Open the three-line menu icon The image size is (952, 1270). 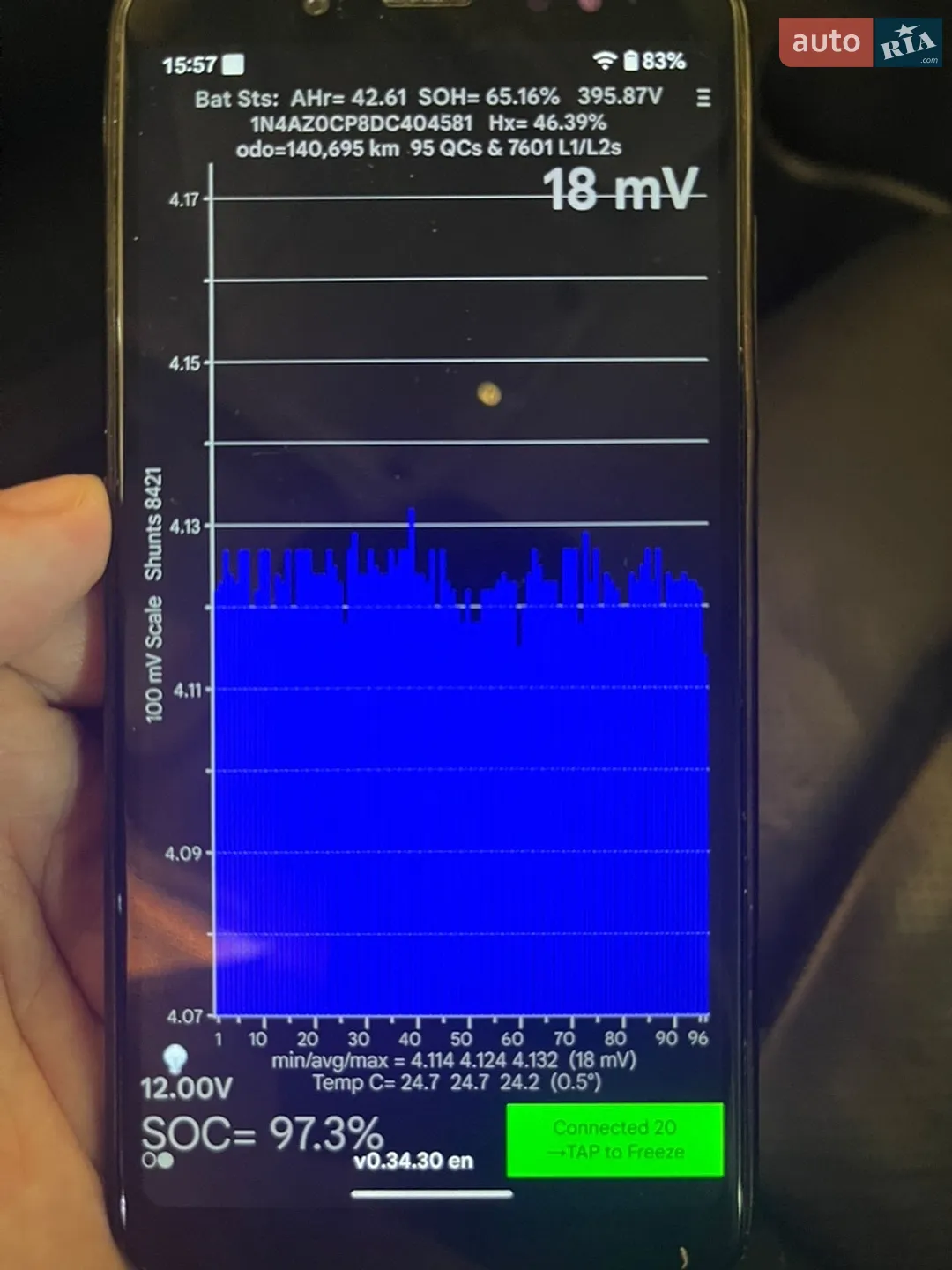click(x=703, y=97)
